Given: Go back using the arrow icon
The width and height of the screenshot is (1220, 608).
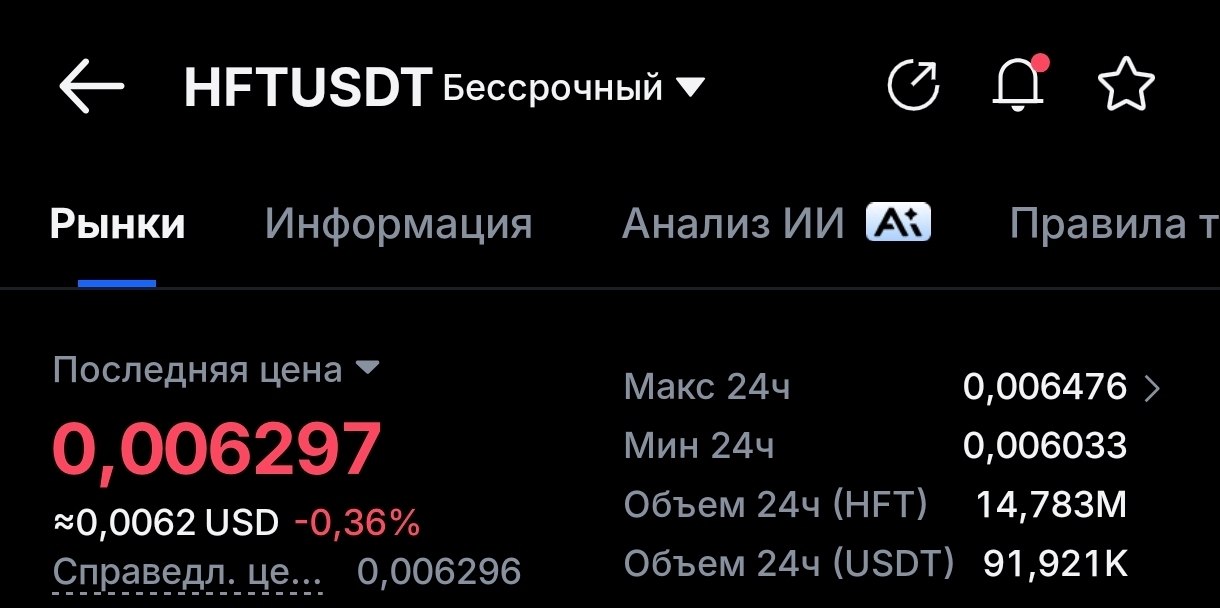Looking at the screenshot, I should click(91, 86).
